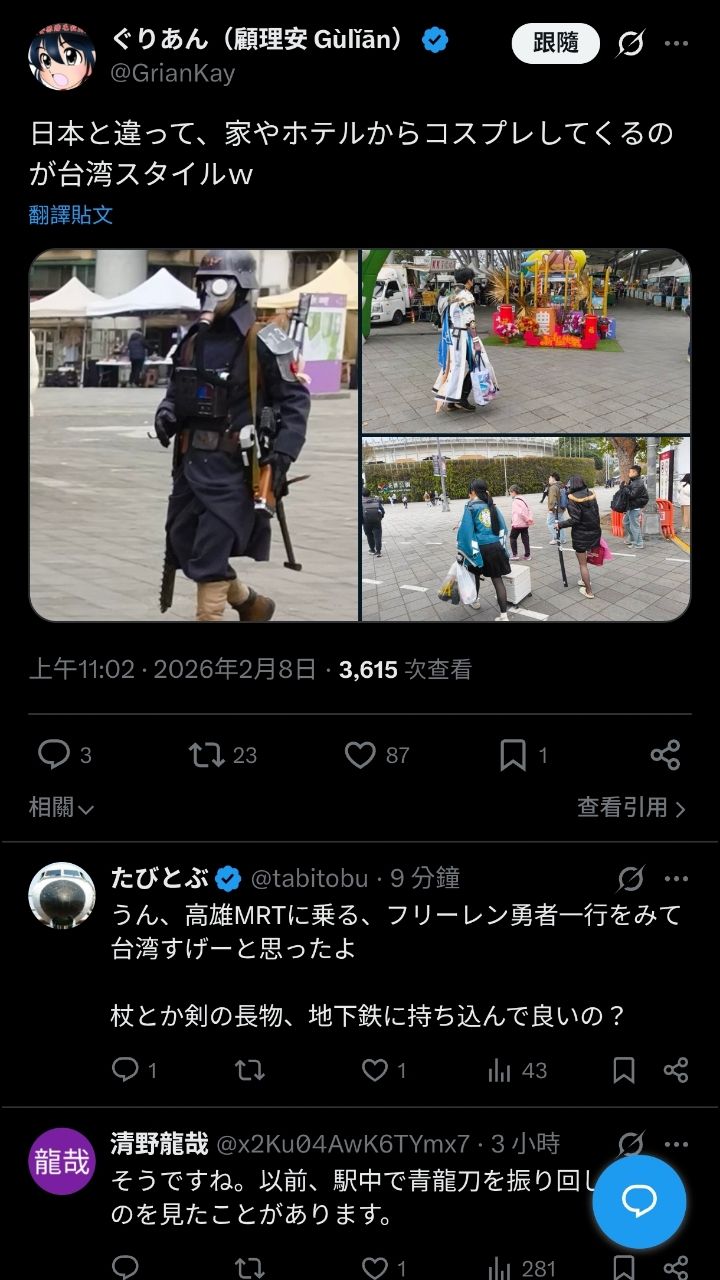Open ぐりあん's profile avatar

[62, 57]
